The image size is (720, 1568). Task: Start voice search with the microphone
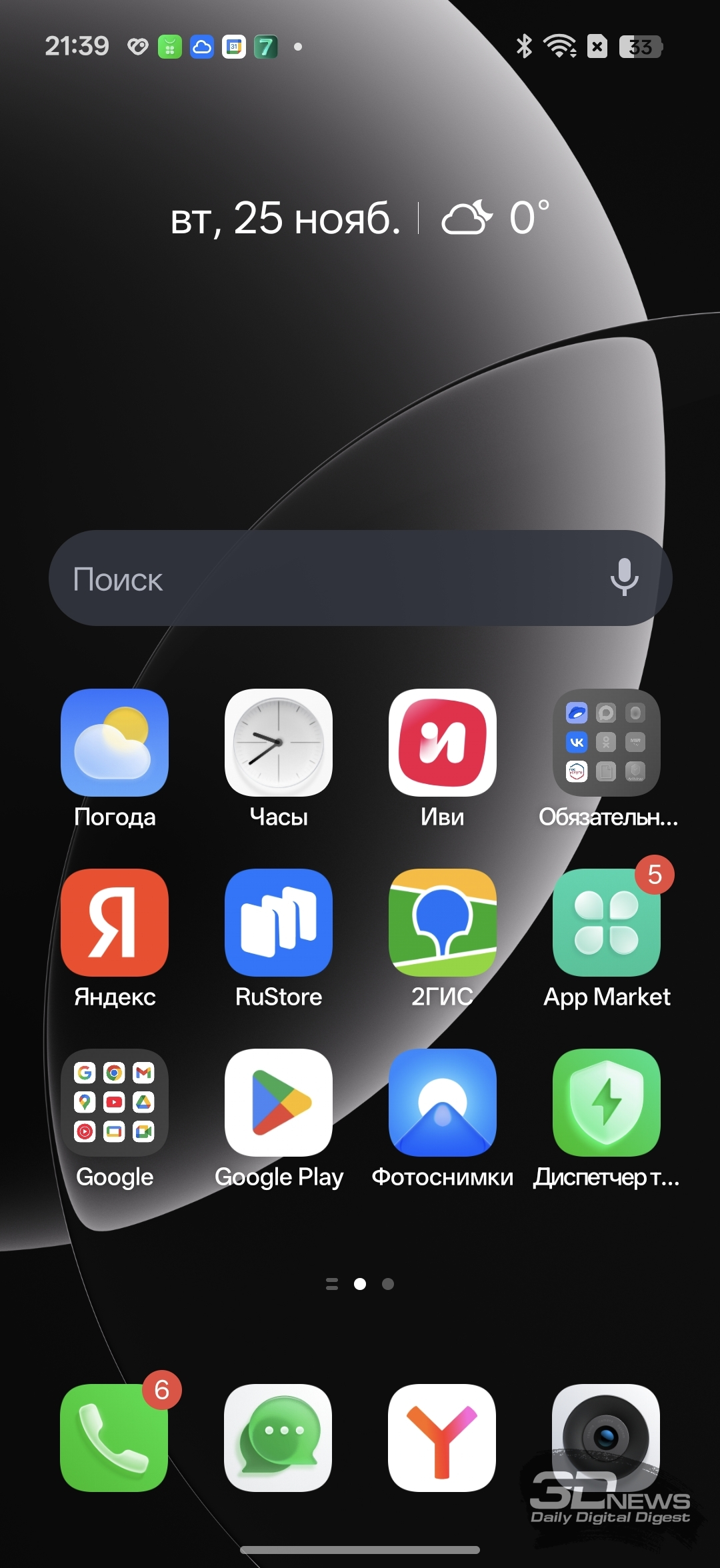(x=624, y=577)
